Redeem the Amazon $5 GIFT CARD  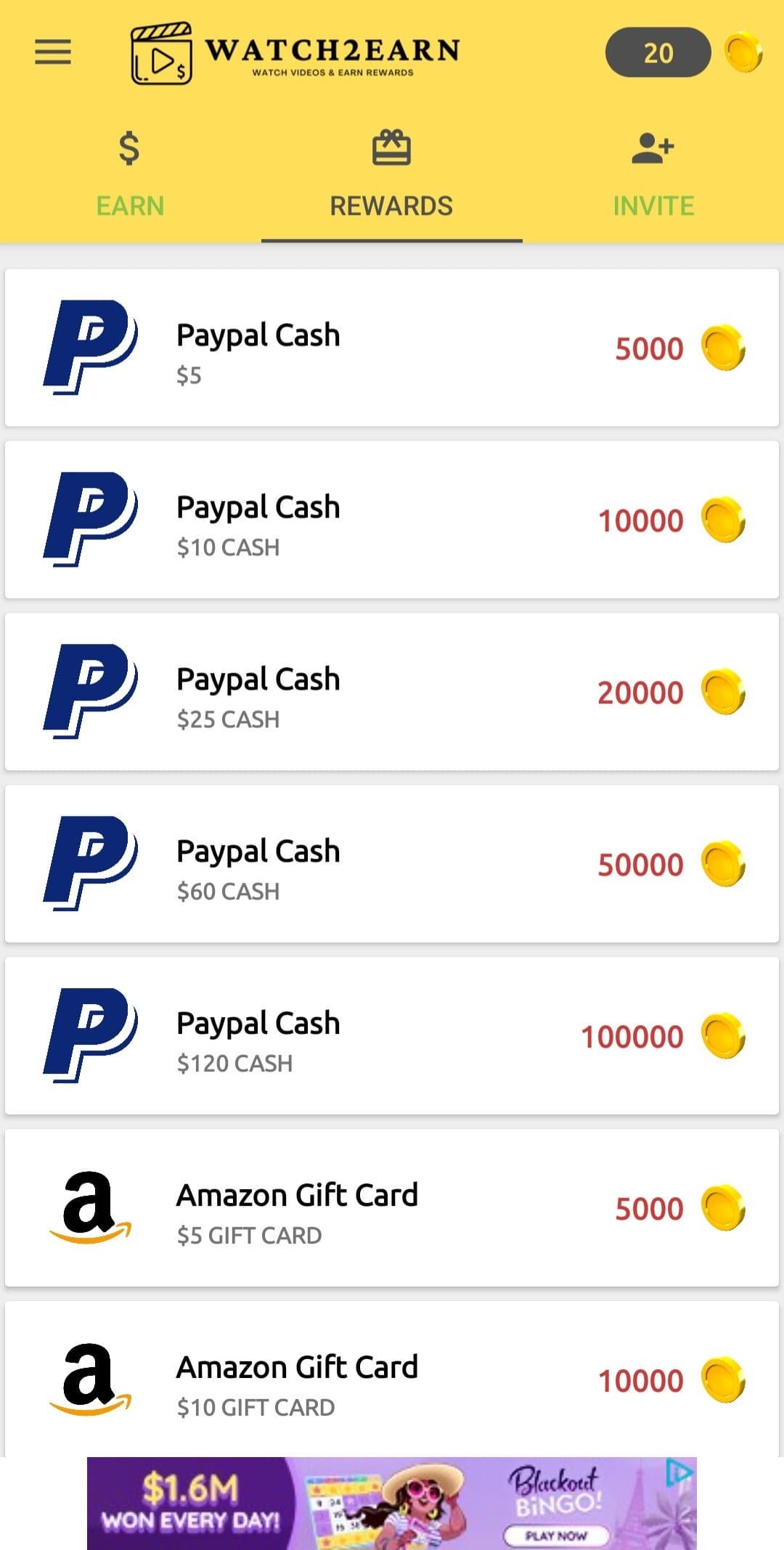pyautogui.click(x=392, y=1208)
